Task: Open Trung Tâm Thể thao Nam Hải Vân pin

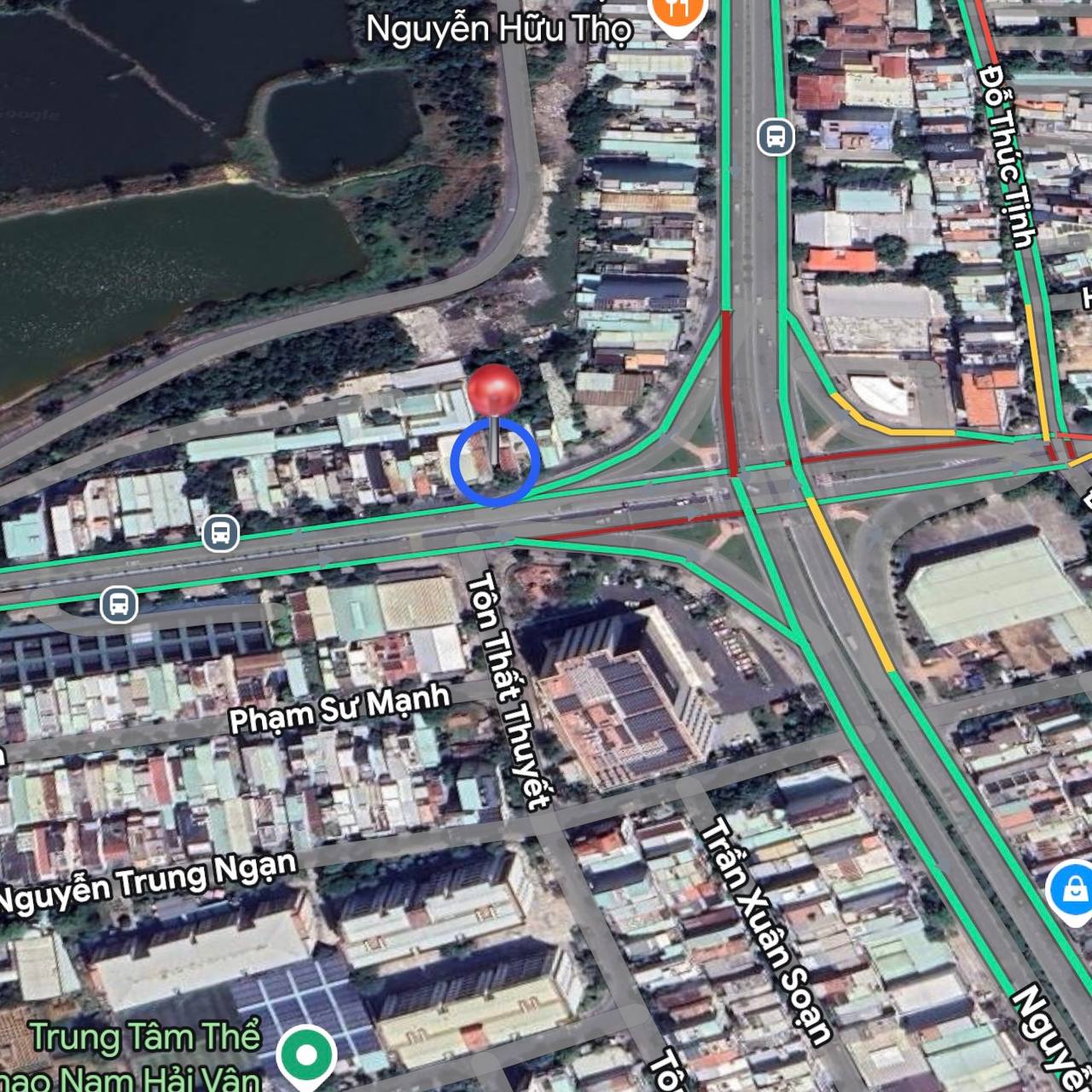Action: coord(307,1055)
